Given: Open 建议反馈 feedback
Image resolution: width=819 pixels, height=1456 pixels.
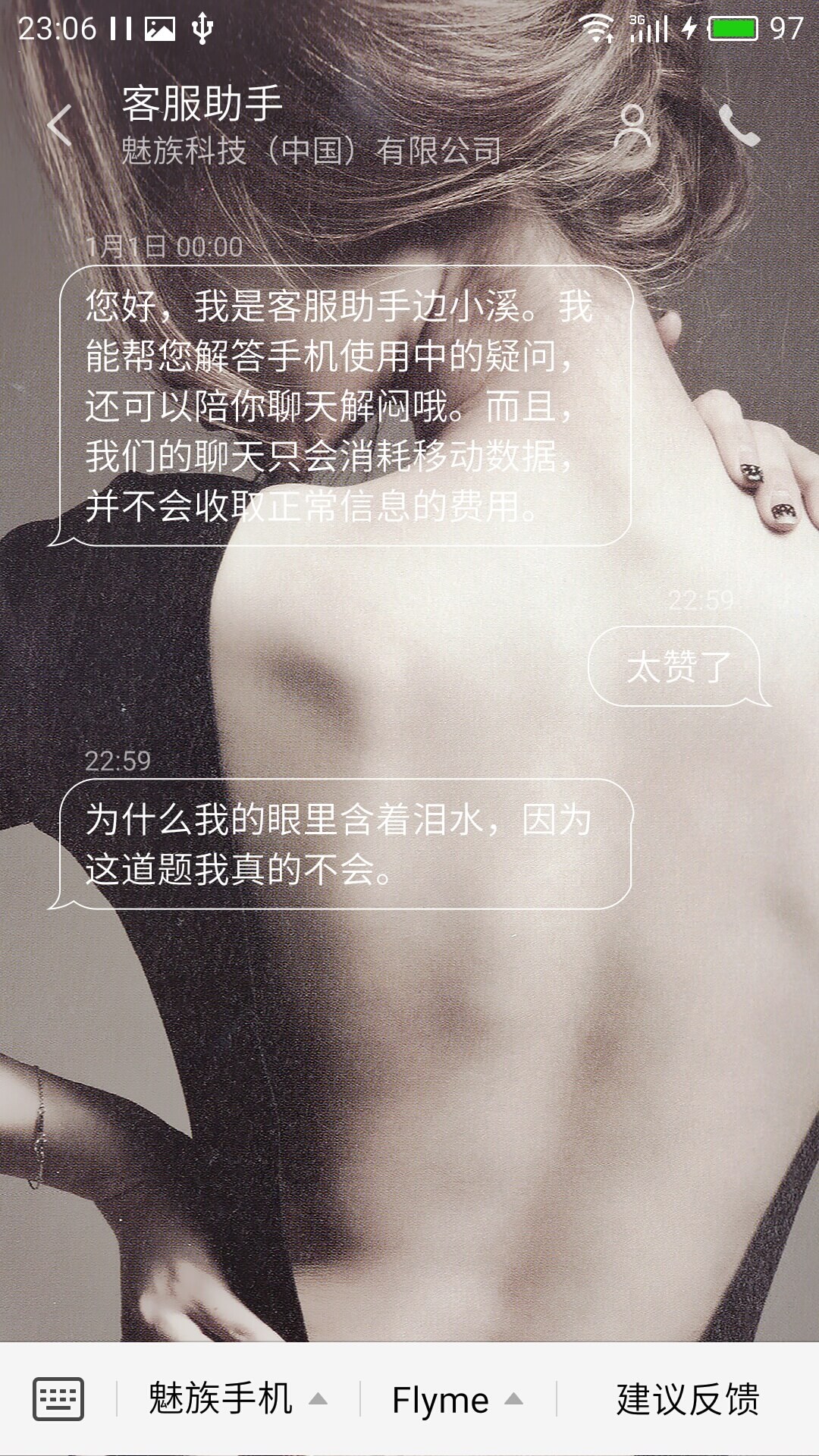Looking at the screenshot, I should (x=688, y=1399).
